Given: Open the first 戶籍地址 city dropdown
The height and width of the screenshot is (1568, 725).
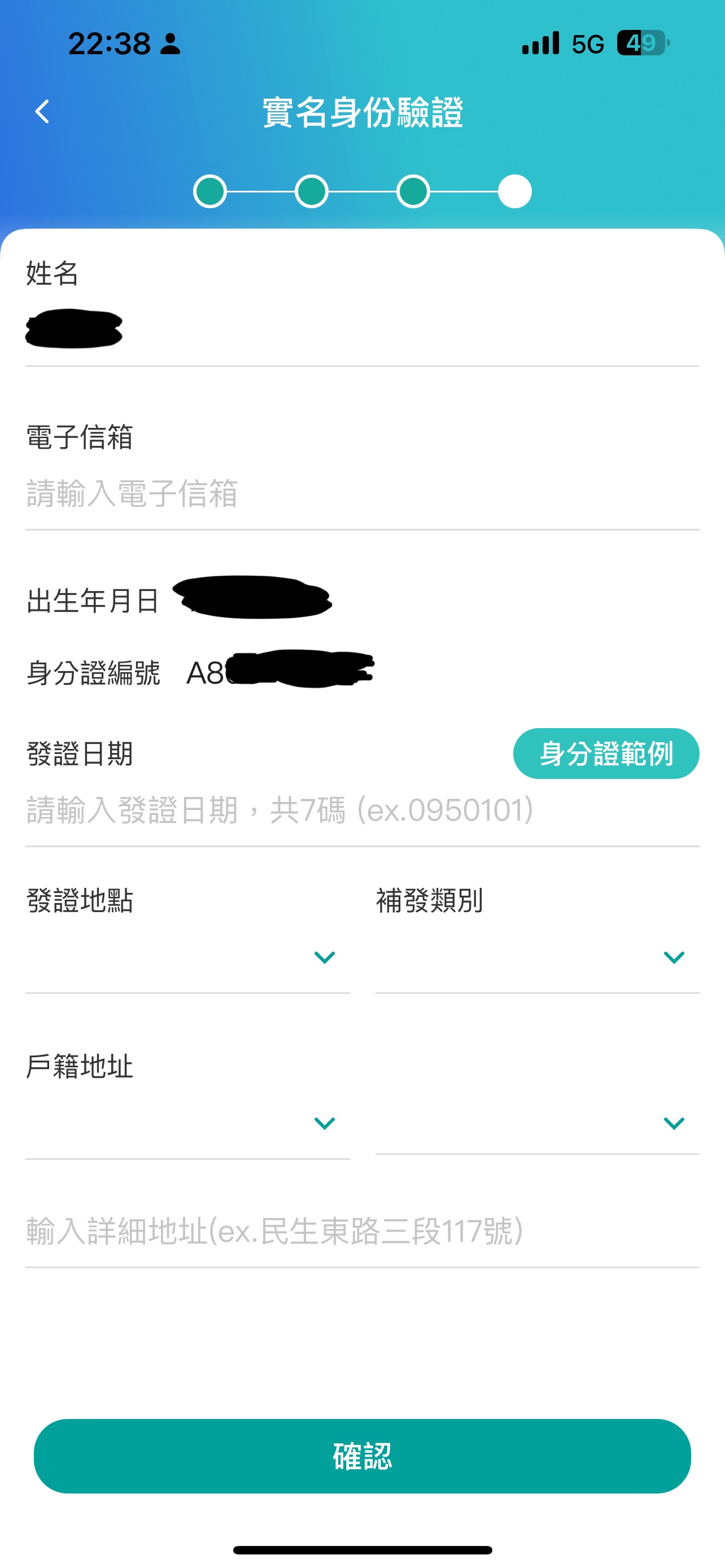Looking at the screenshot, I should click(x=187, y=1123).
